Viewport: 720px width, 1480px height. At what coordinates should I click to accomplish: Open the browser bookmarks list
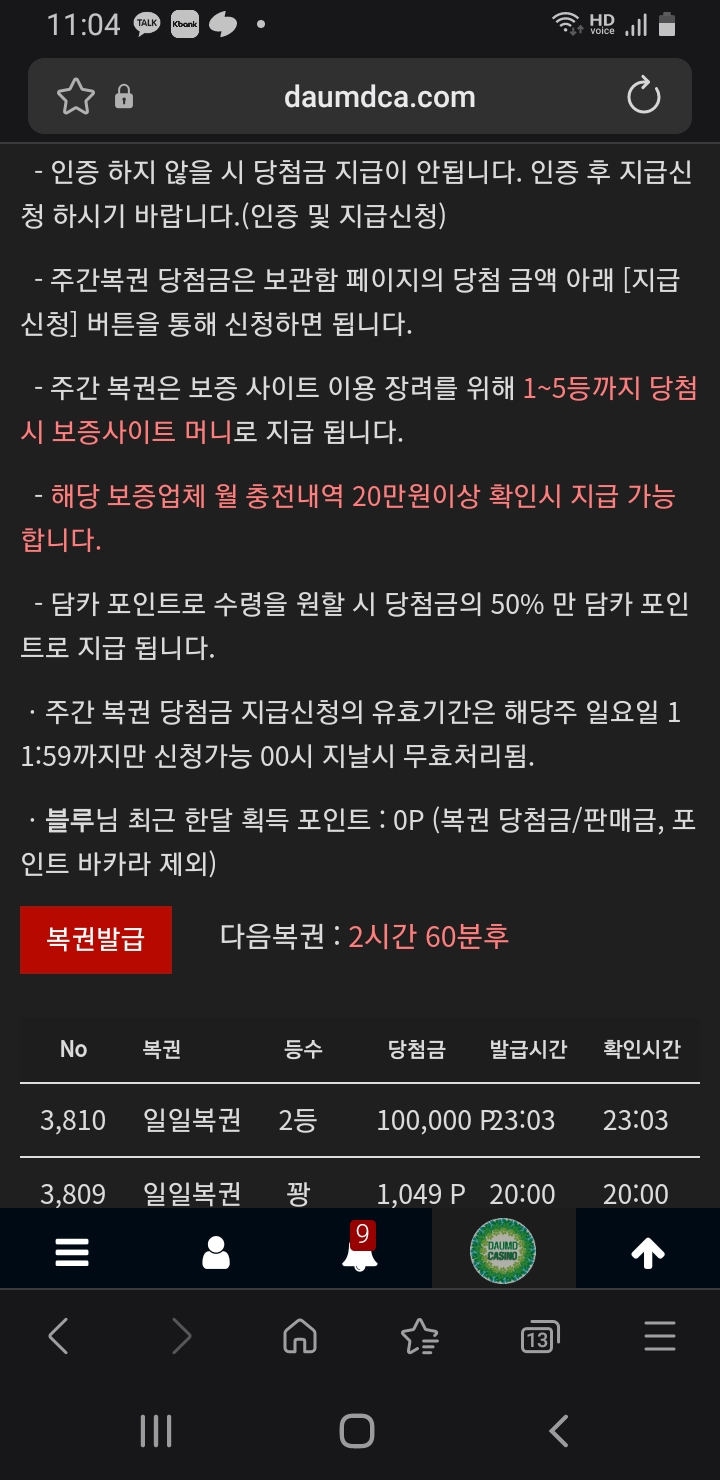[419, 1336]
